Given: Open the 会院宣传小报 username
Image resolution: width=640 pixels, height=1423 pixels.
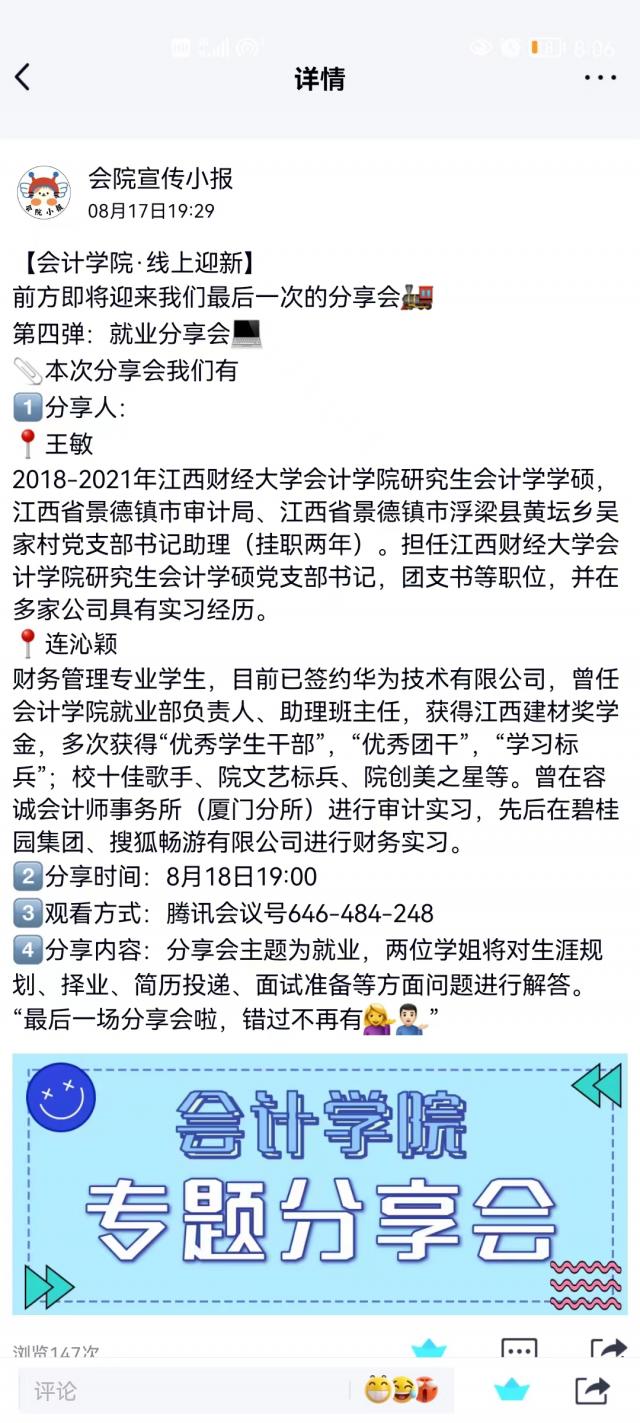Looking at the screenshot, I should tap(160, 179).
